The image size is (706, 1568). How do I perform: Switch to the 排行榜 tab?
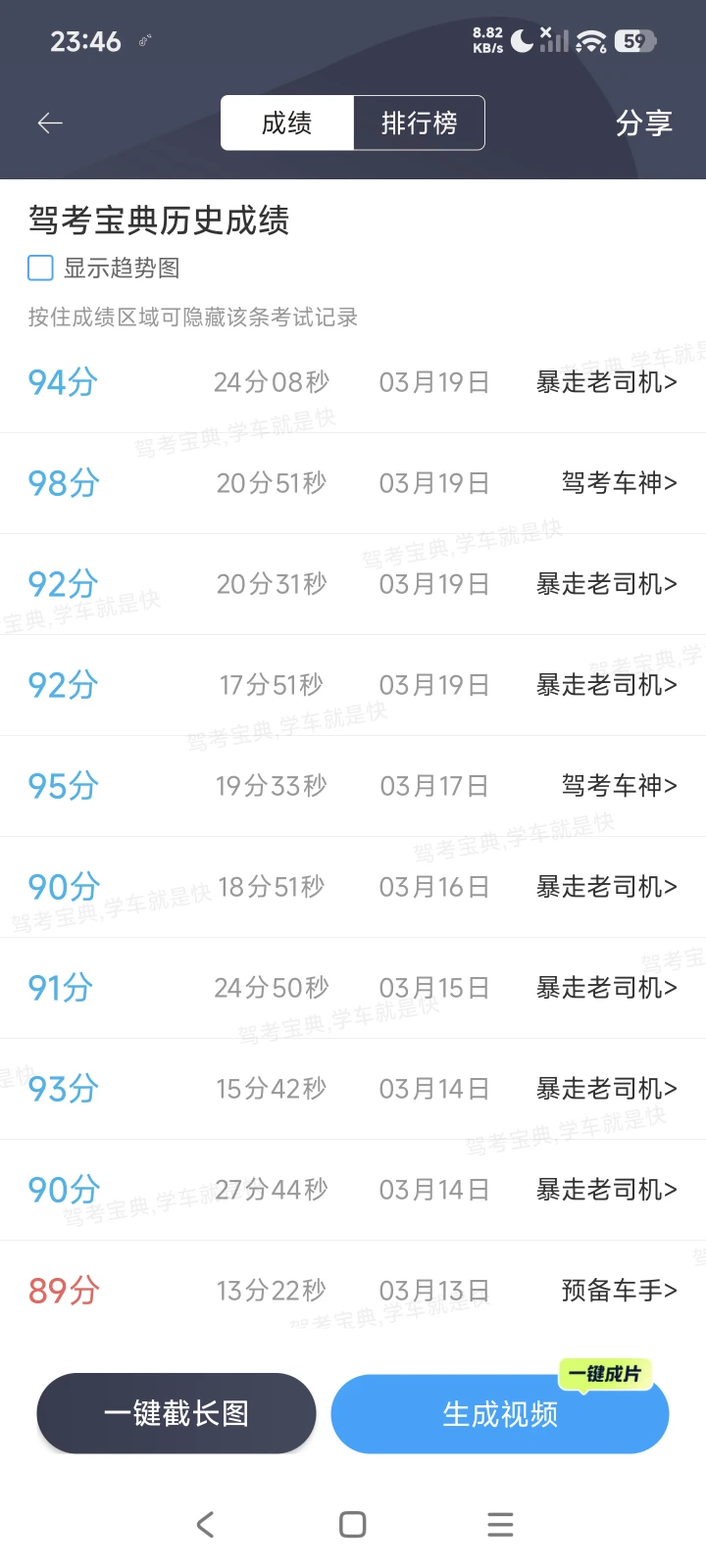(x=419, y=122)
